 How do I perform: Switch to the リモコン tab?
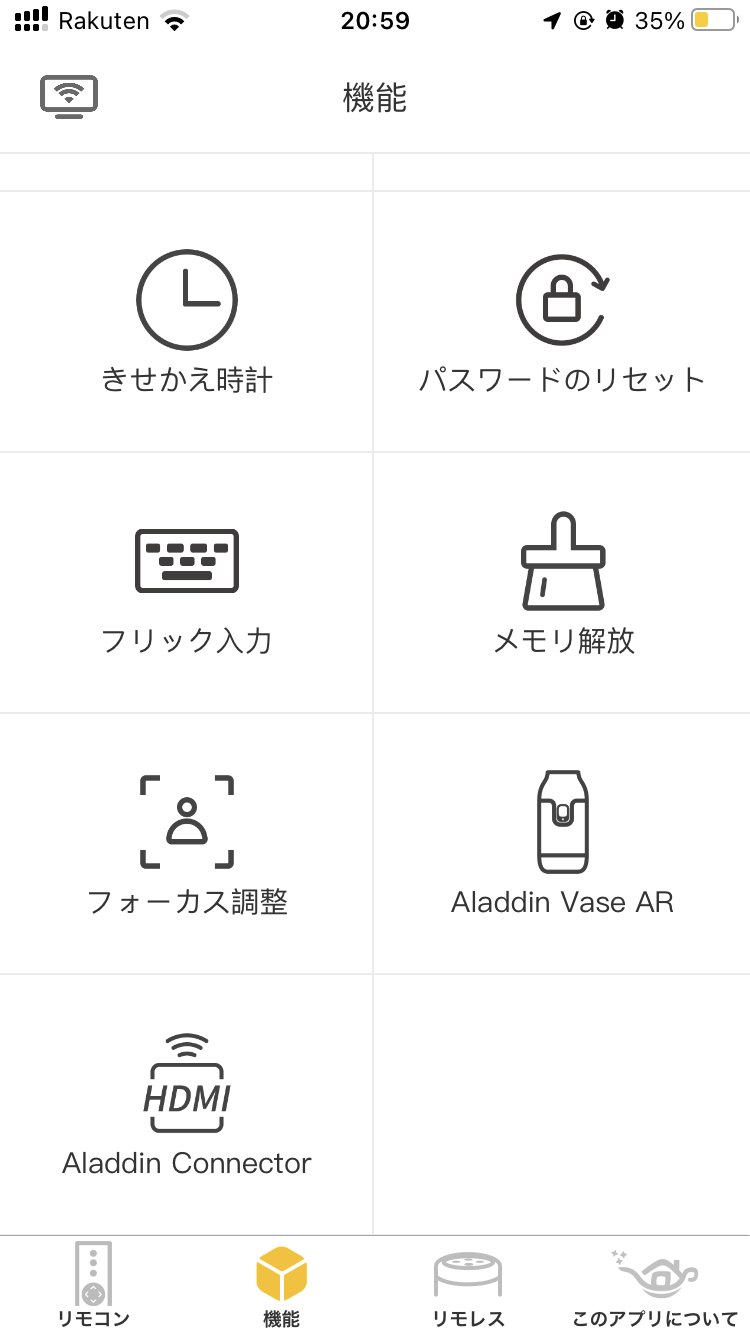[94, 1286]
